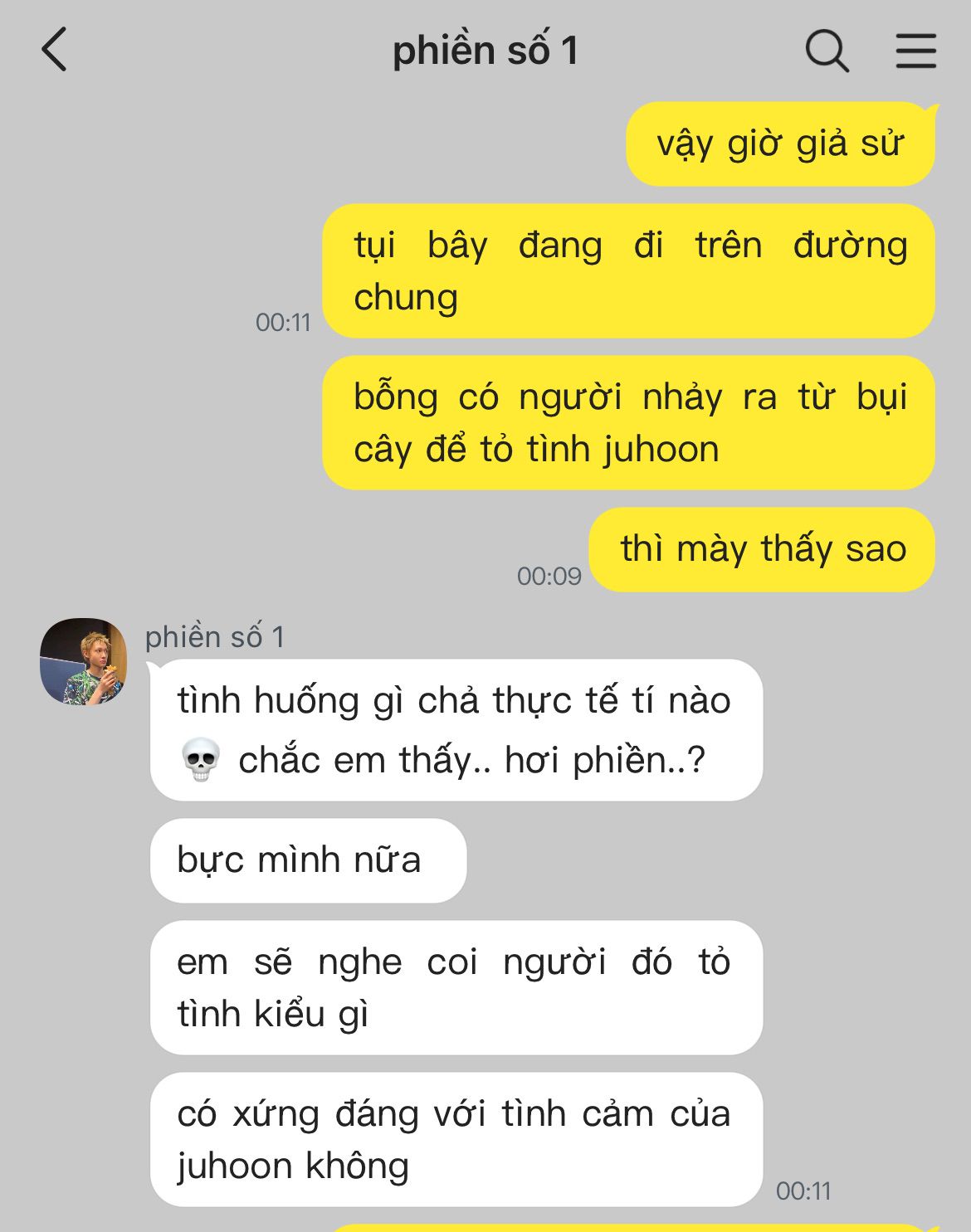Go back using the header arrow
This screenshot has width=971, height=1232.
pos(55,50)
